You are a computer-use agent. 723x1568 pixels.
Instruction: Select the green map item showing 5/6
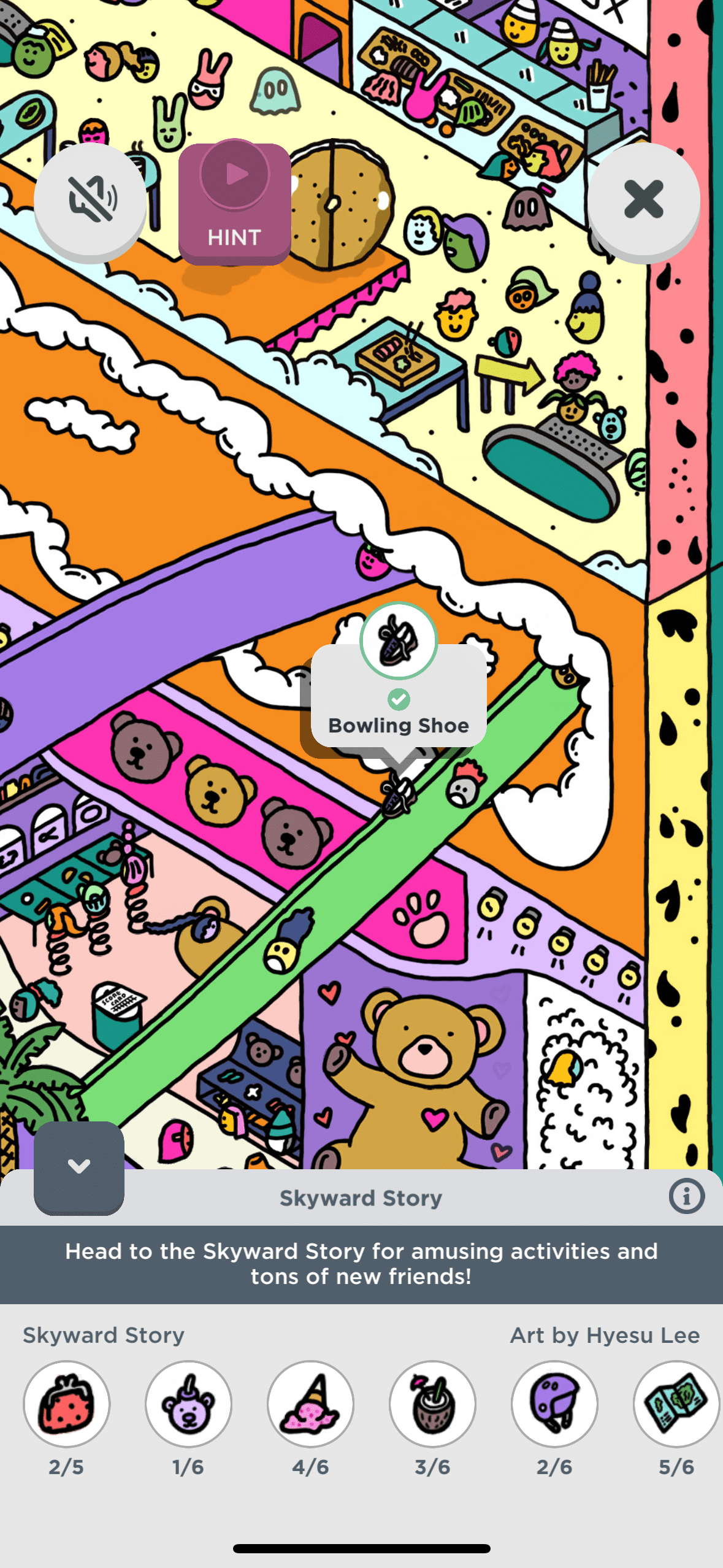(675, 1404)
